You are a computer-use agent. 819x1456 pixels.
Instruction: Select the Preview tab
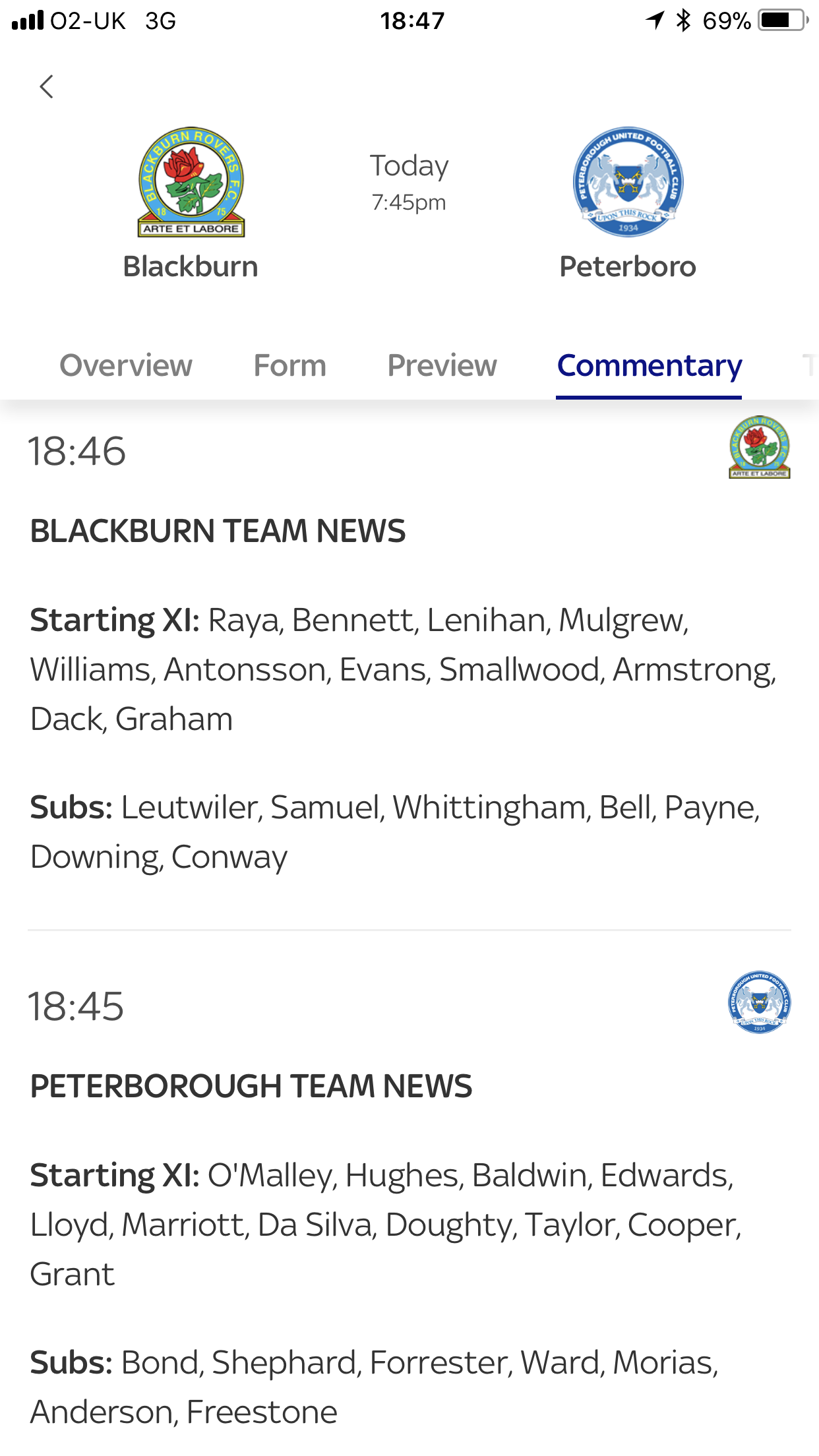(442, 365)
